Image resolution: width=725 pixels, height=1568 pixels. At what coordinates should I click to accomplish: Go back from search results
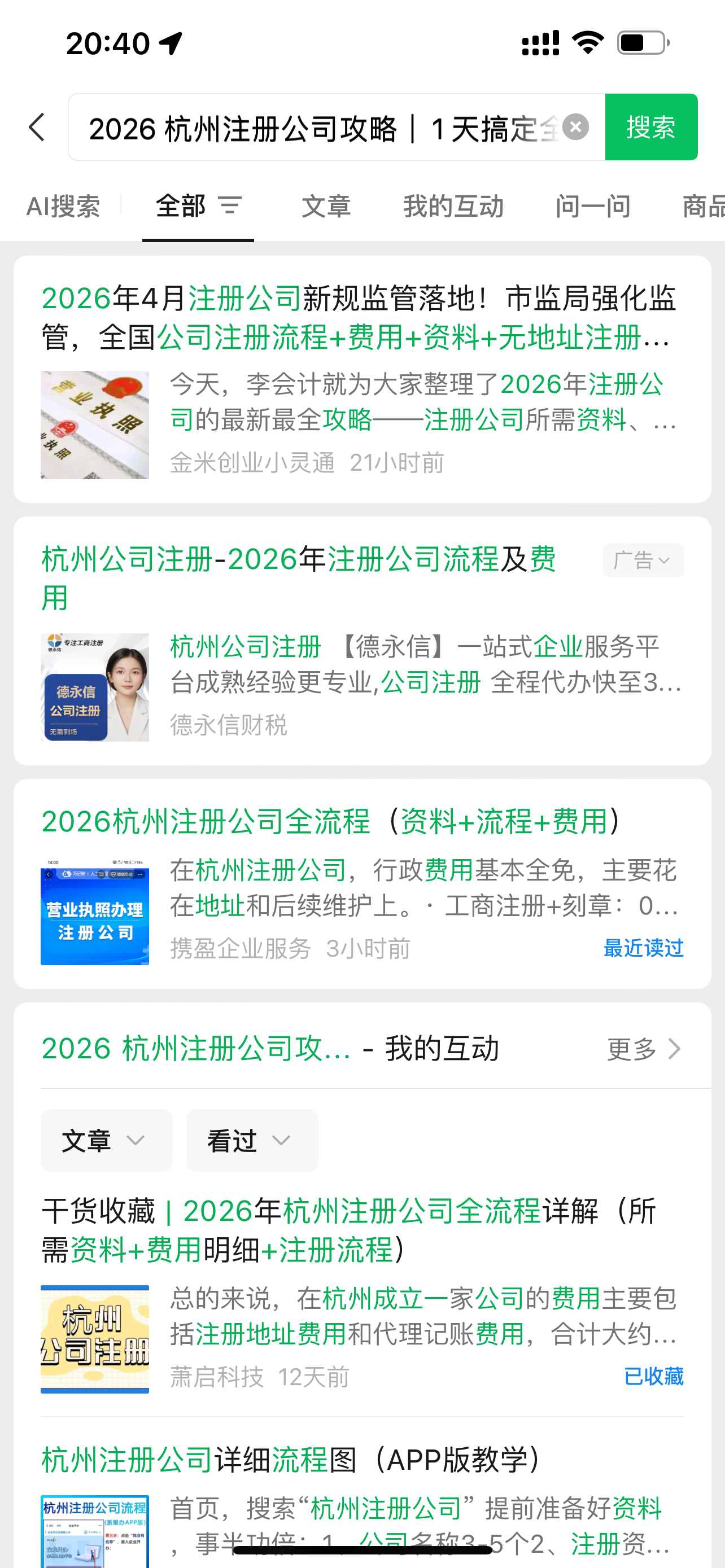coord(37,127)
